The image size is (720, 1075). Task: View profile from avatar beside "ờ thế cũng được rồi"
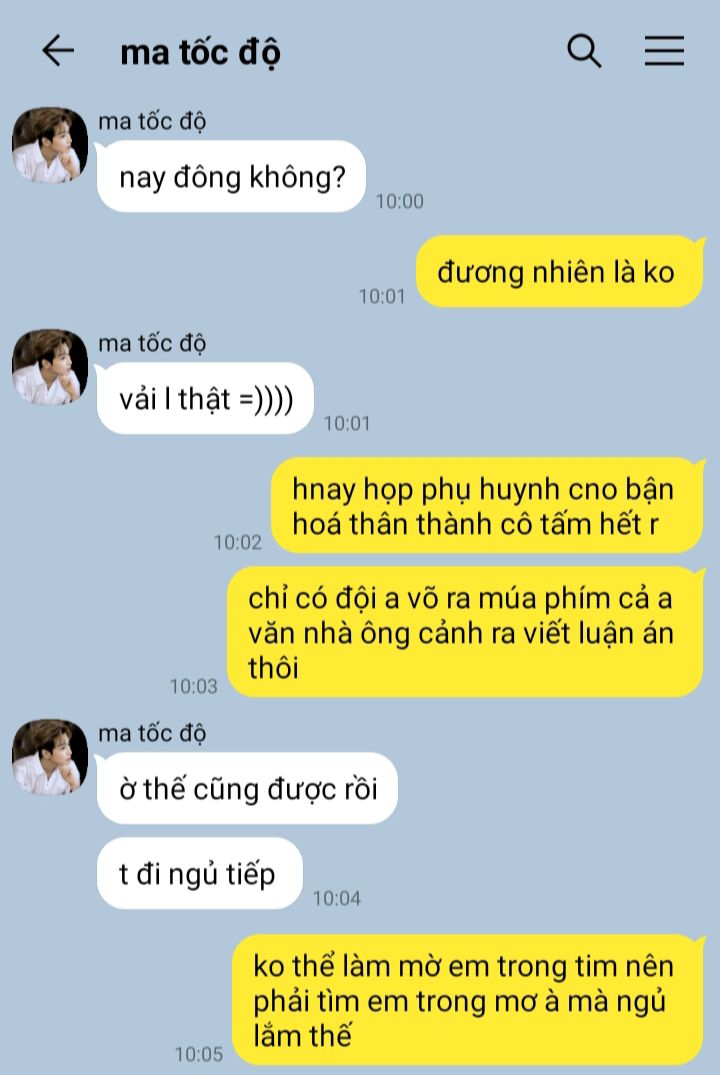click(x=50, y=757)
